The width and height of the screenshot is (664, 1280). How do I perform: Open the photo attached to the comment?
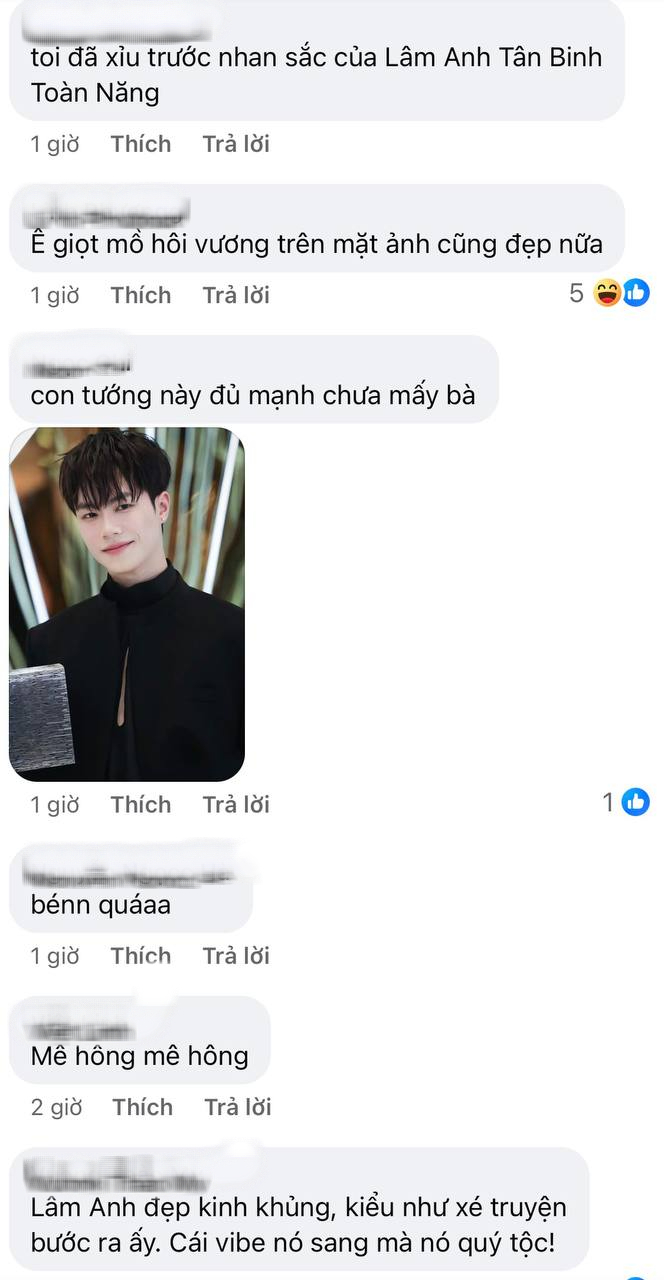(x=127, y=604)
